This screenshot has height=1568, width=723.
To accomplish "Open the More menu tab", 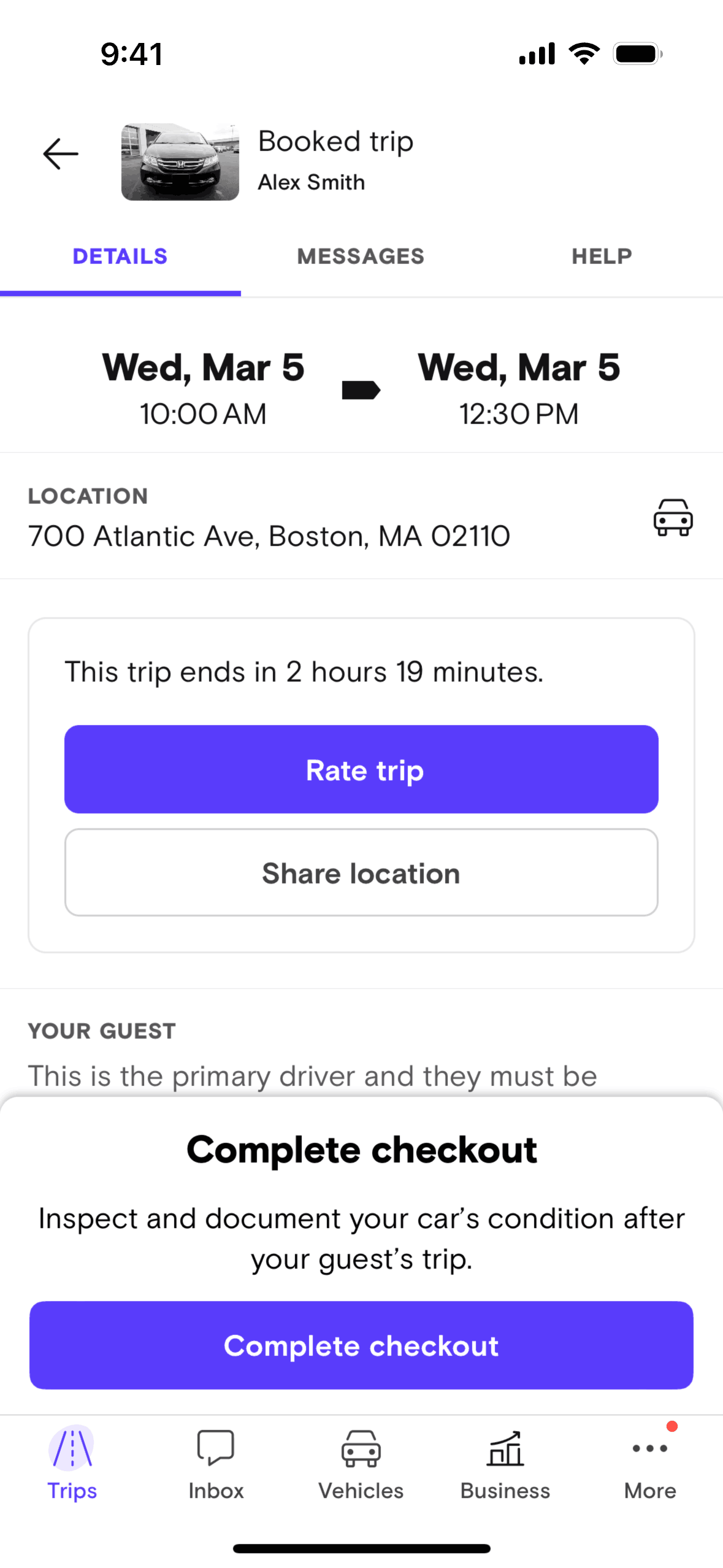I will click(x=650, y=1462).
